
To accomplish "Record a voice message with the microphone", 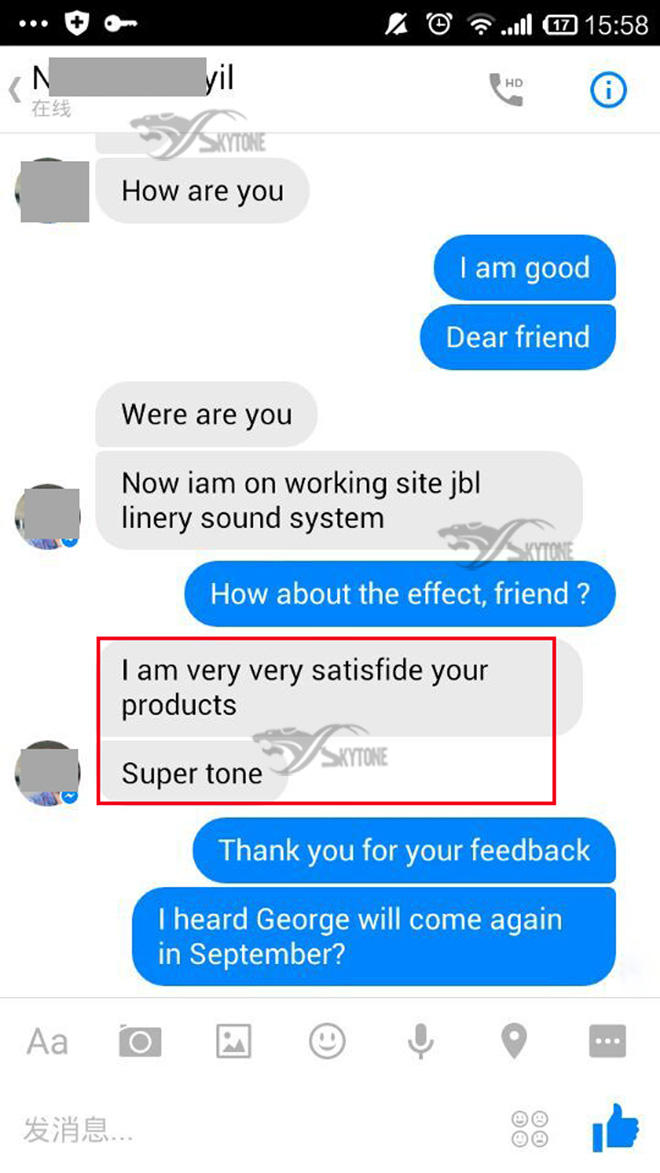I will [420, 1042].
